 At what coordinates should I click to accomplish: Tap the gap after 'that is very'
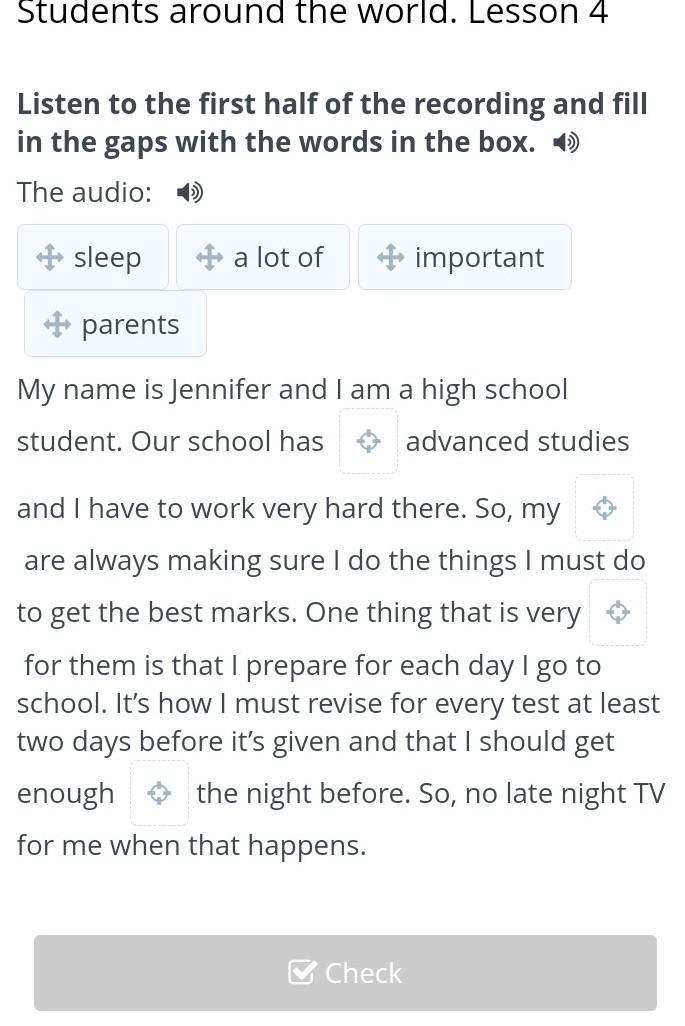[x=618, y=612]
